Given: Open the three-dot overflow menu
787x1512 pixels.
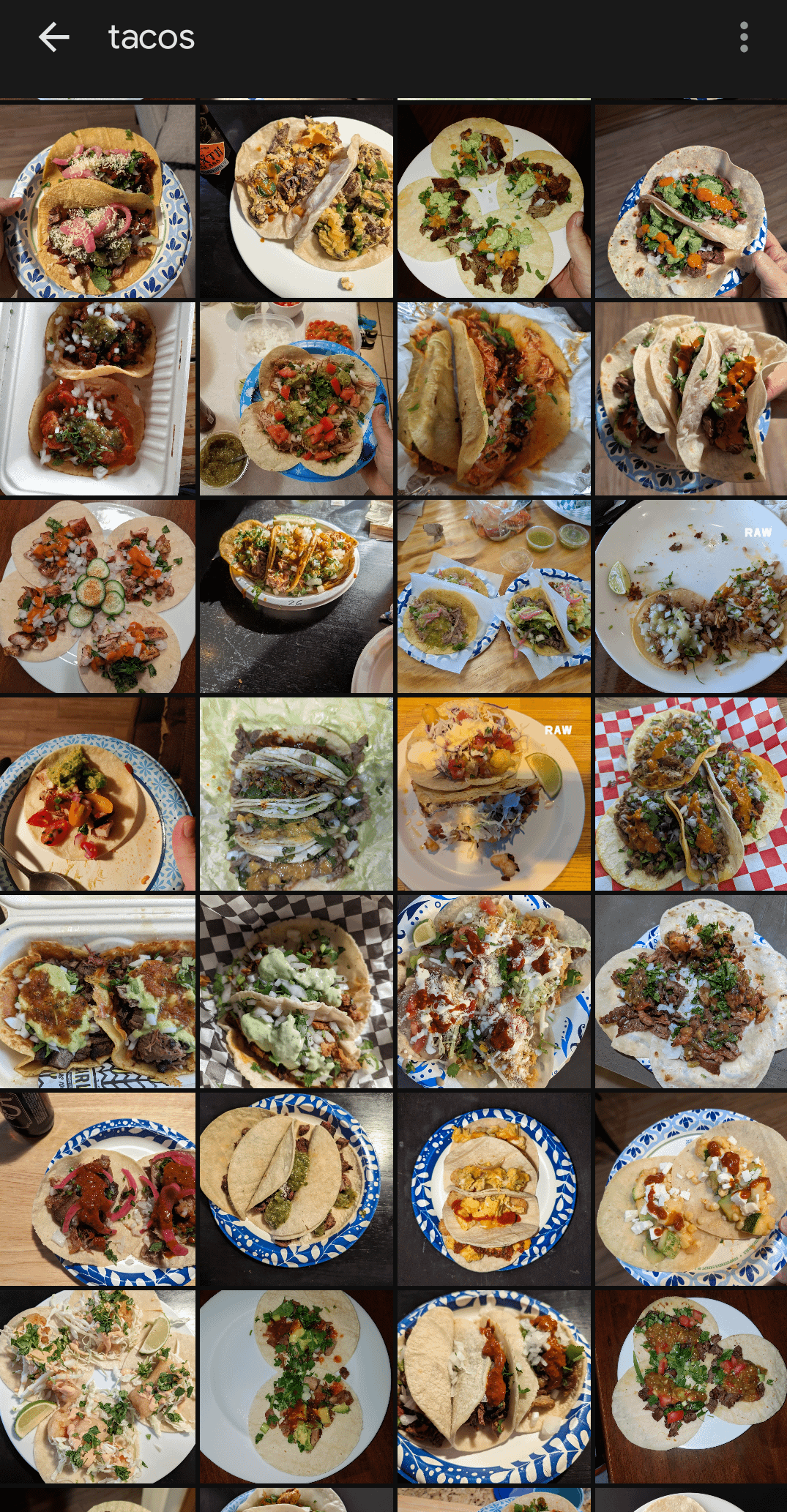Looking at the screenshot, I should (744, 37).
